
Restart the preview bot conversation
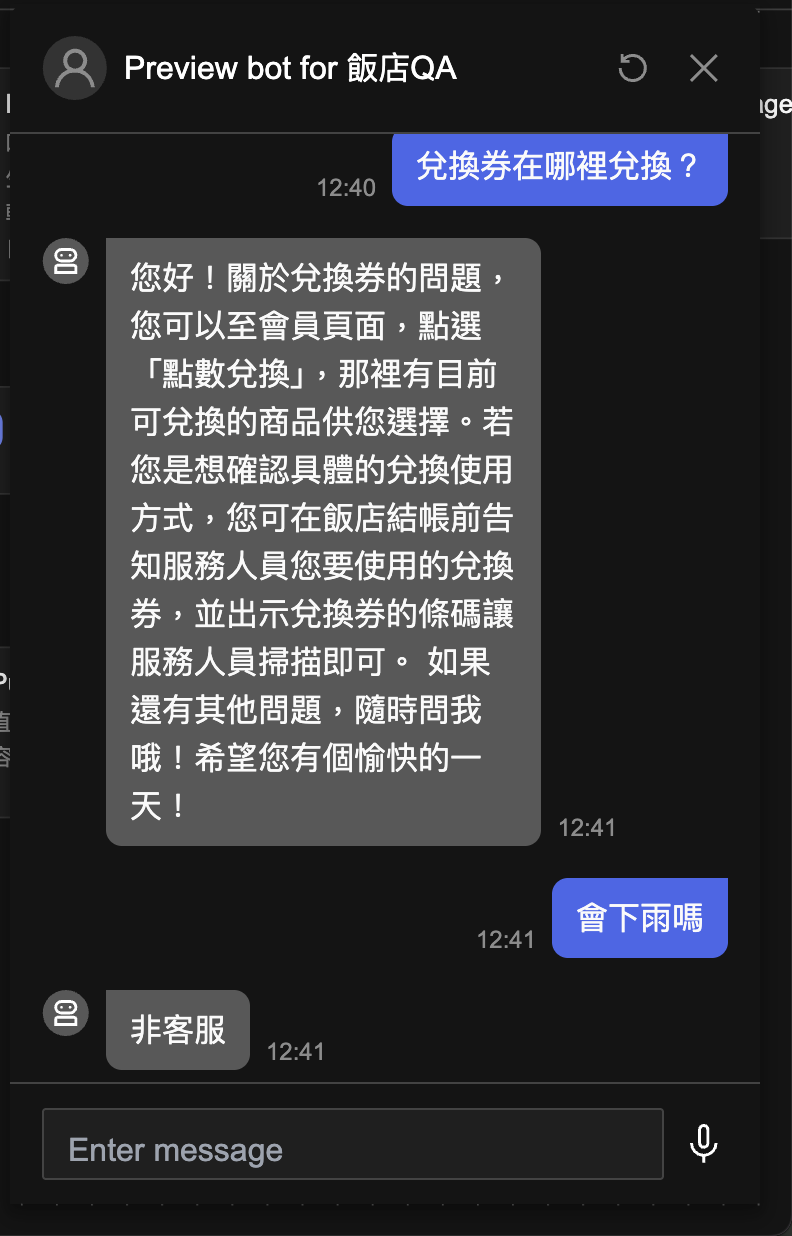click(632, 68)
